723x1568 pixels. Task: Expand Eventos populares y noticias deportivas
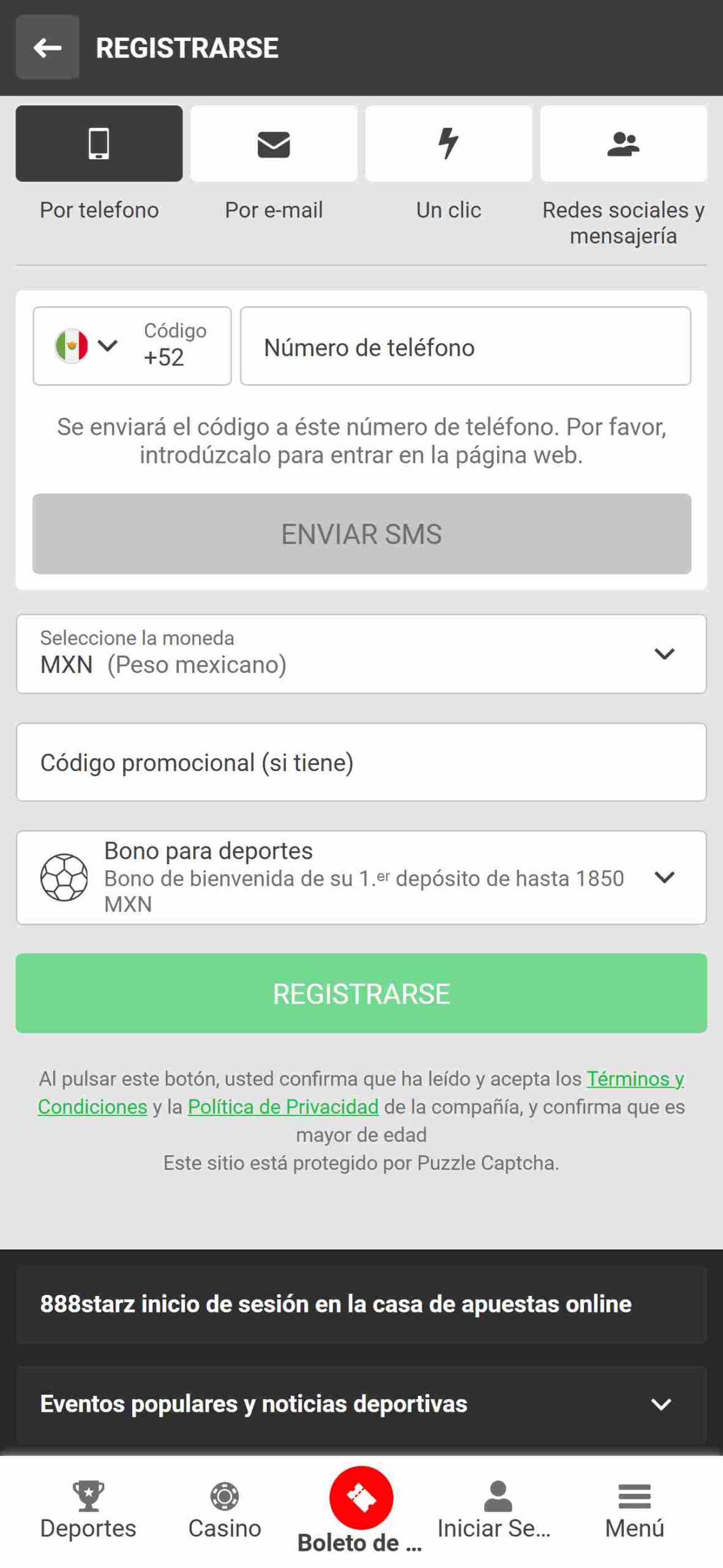(361, 1403)
